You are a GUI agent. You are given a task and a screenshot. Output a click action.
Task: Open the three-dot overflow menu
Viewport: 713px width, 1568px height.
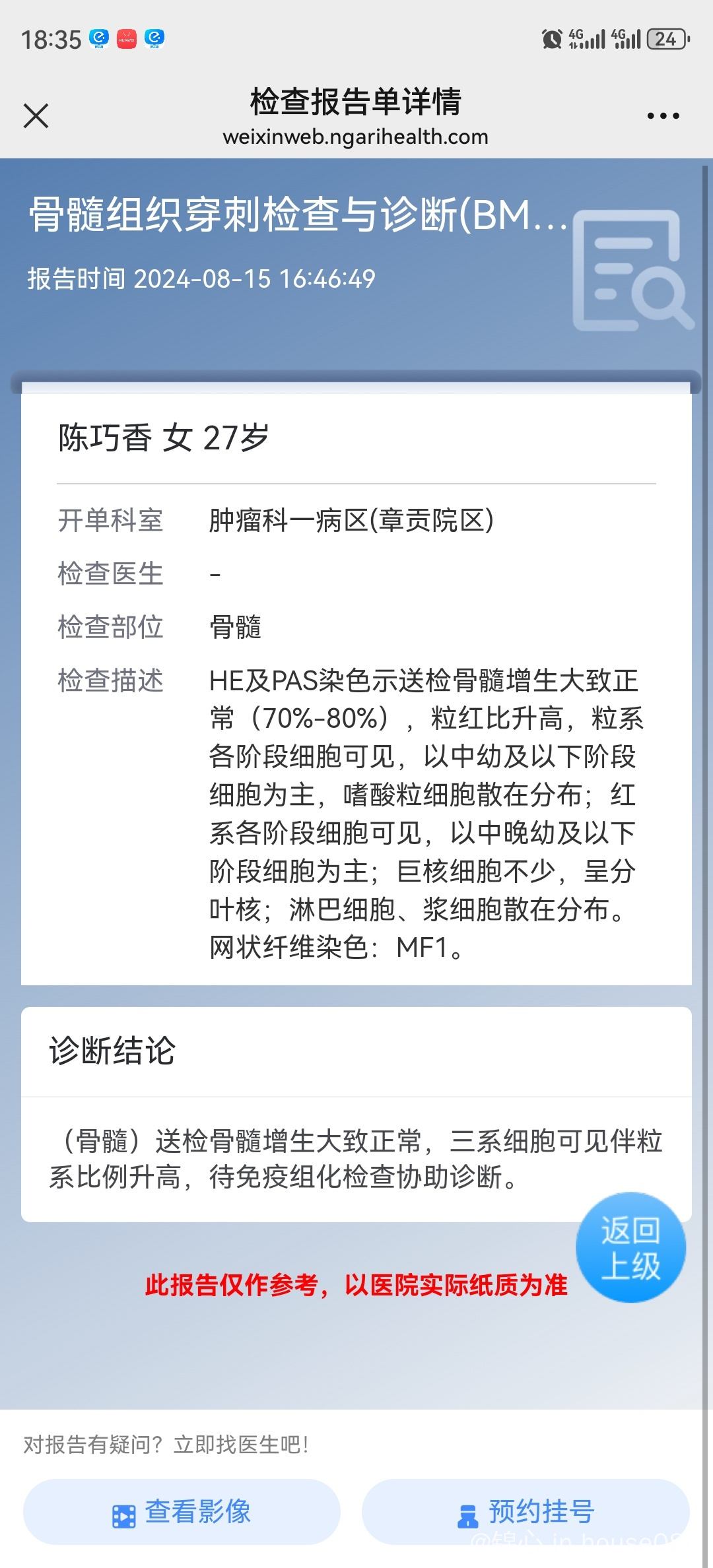(663, 115)
